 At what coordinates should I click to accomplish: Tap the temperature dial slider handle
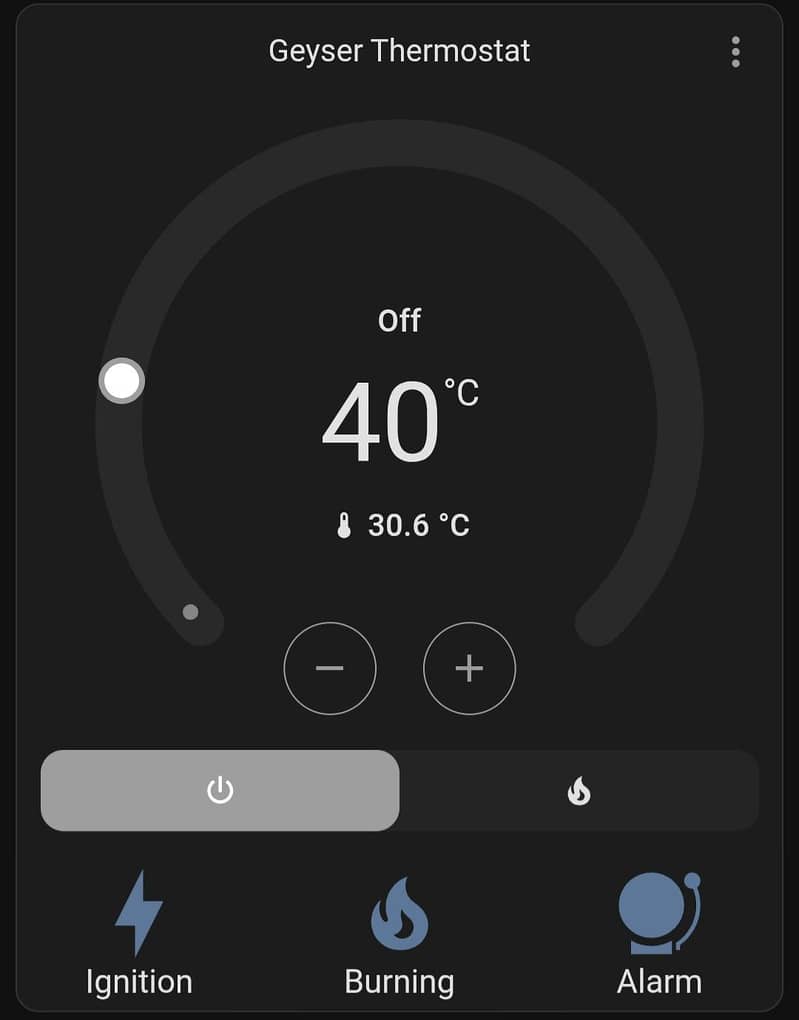click(122, 381)
